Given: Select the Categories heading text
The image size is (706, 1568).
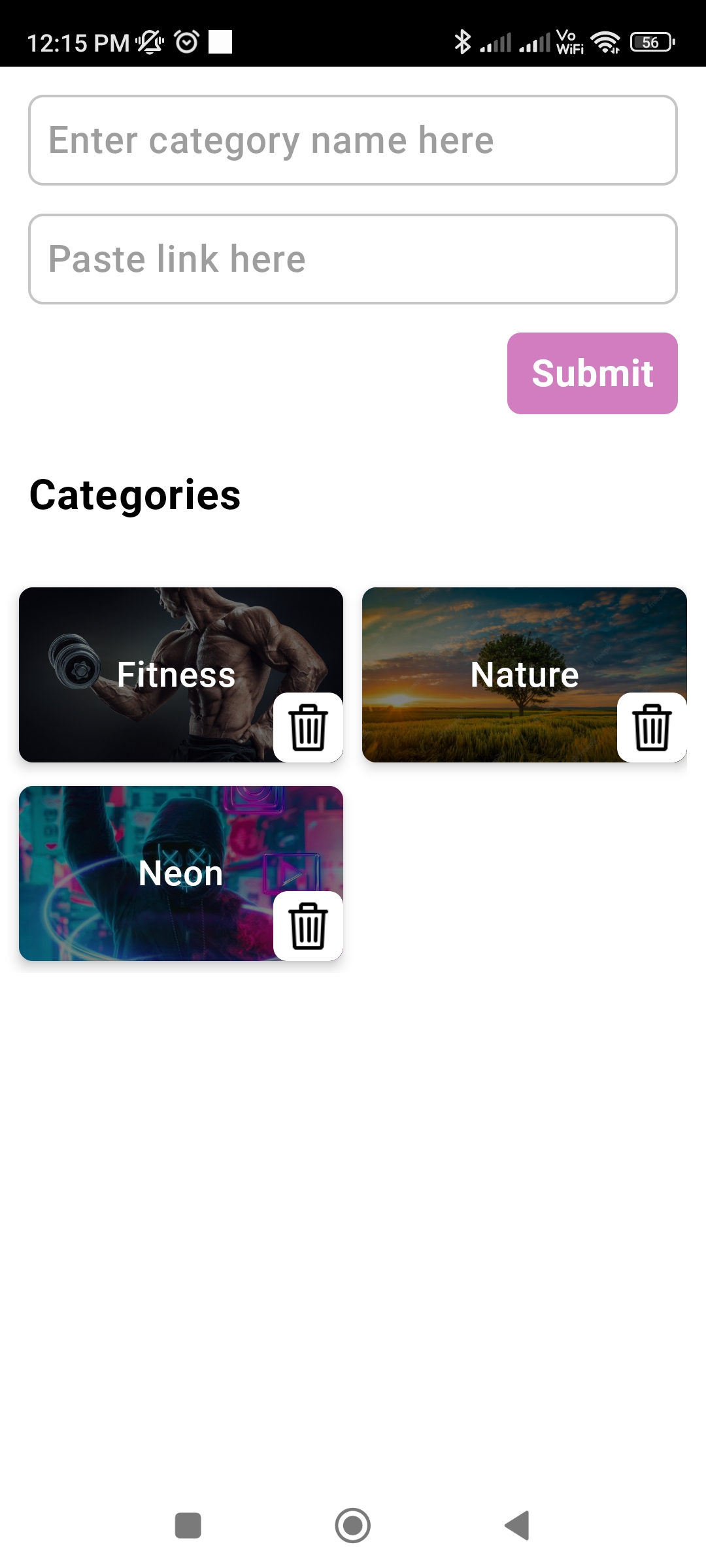Looking at the screenshot, I should 135,497.
